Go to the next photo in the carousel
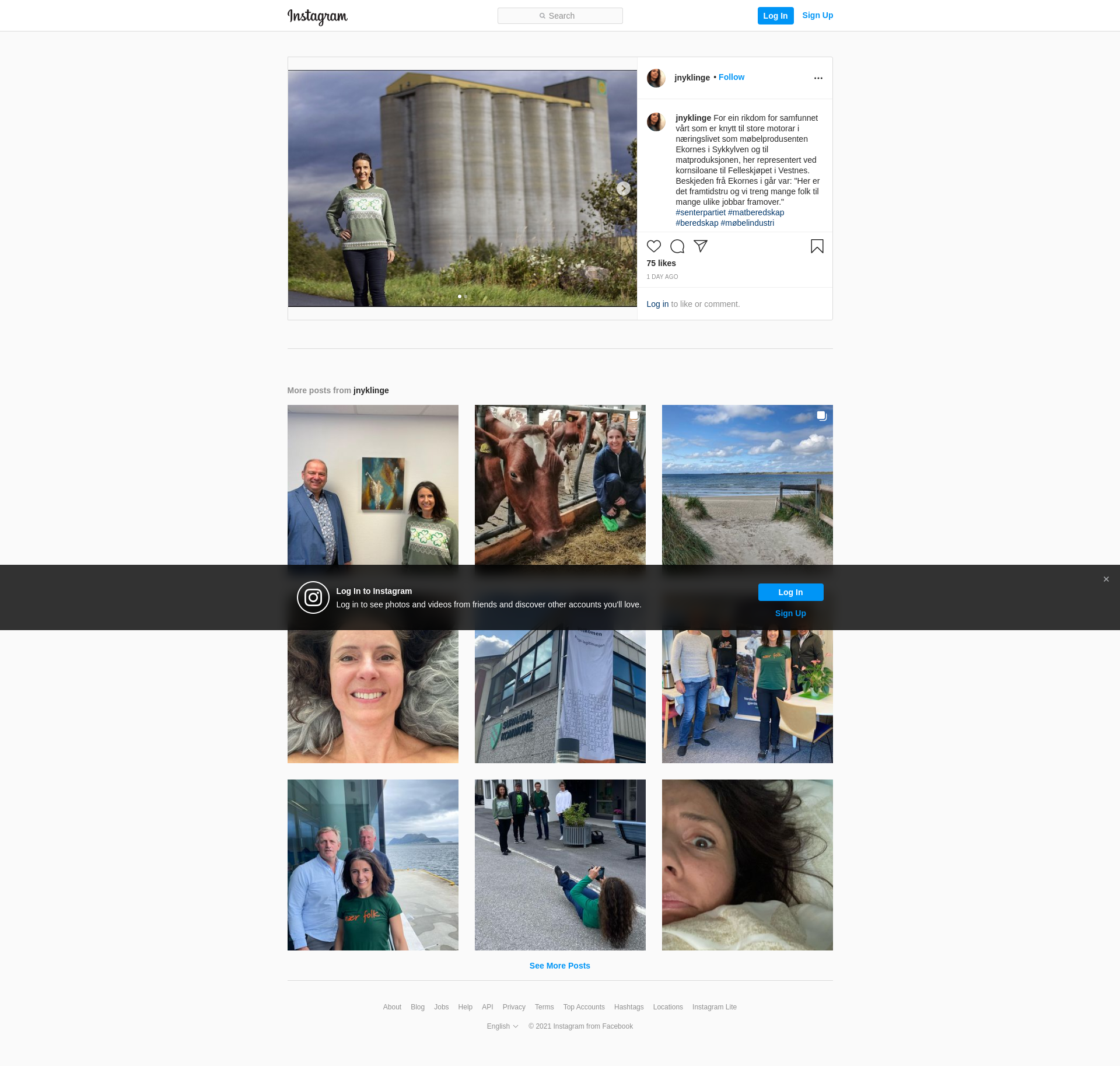This screenshot has width=1120, height=1066. (623, 188)
